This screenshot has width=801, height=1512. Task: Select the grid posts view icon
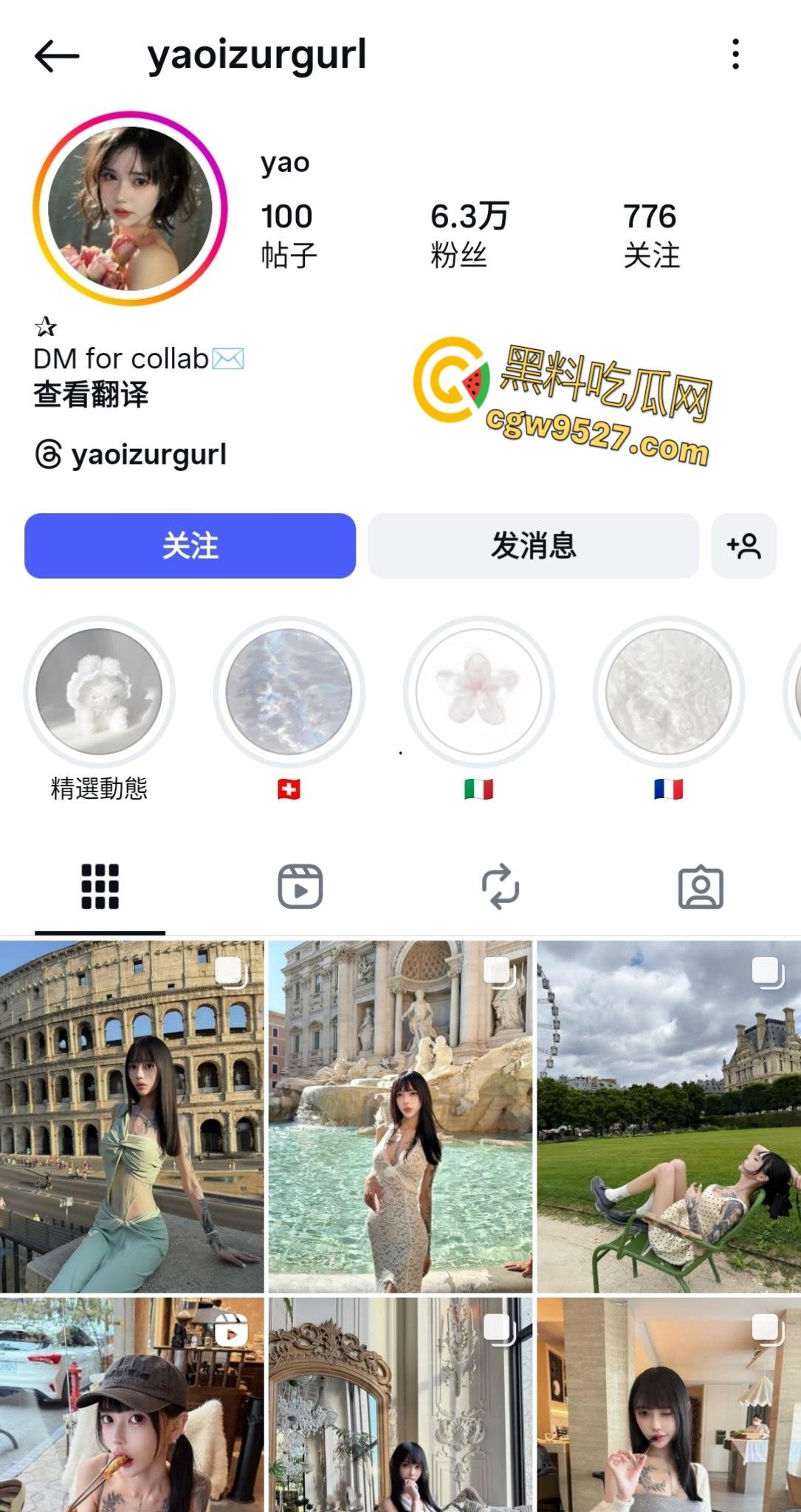tap(100, 889)
